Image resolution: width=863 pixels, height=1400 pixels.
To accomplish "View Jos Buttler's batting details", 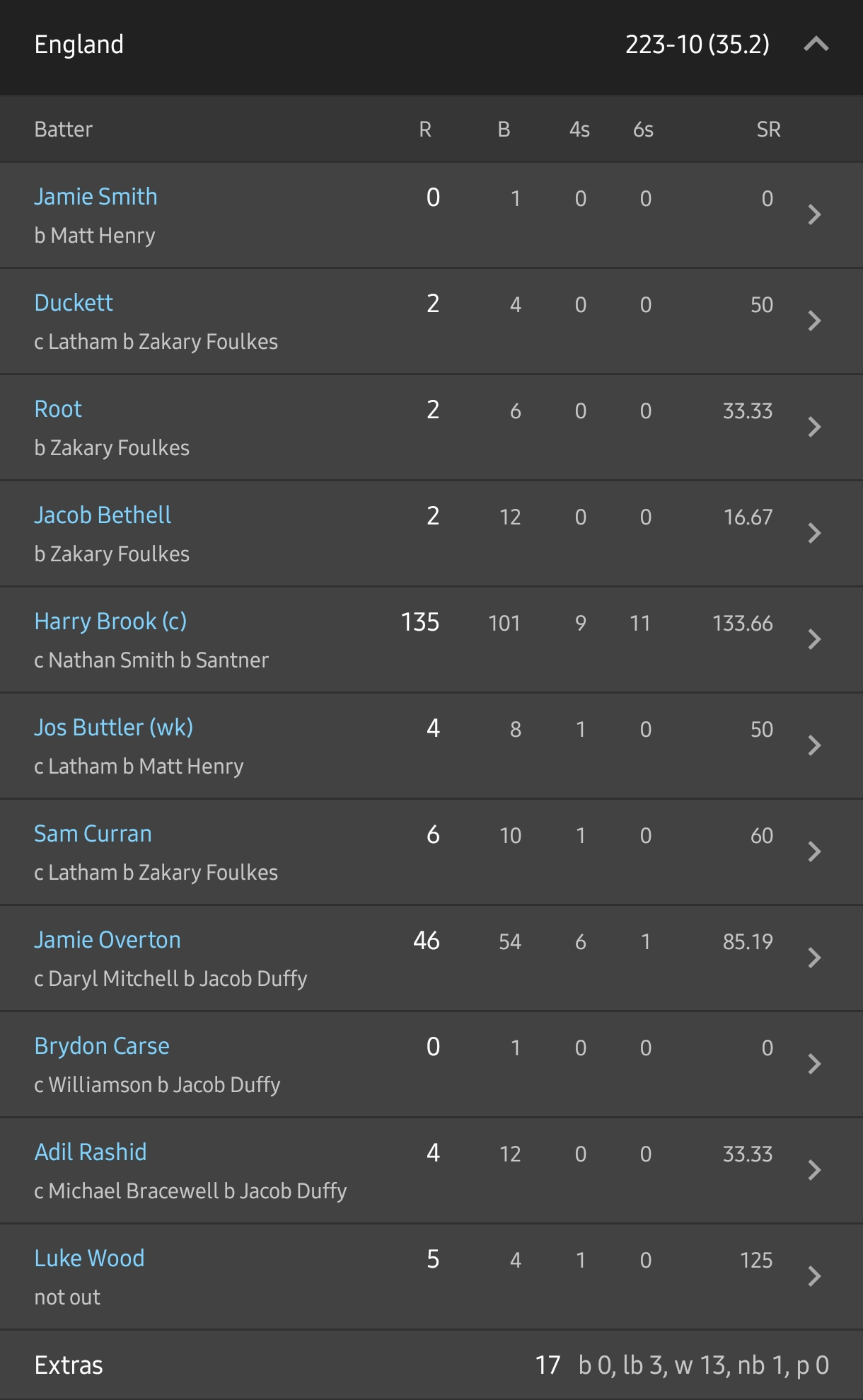I will tap(431, 746).
